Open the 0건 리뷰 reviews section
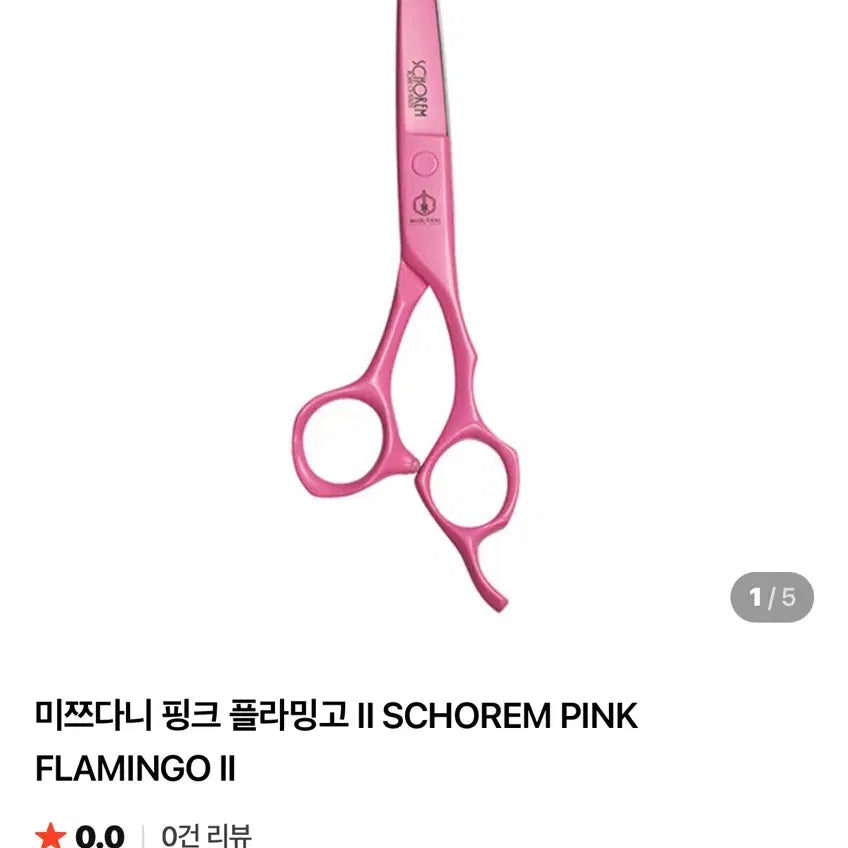Image resolution: width=848 pixels, height=848 pixels. [206, 835]
